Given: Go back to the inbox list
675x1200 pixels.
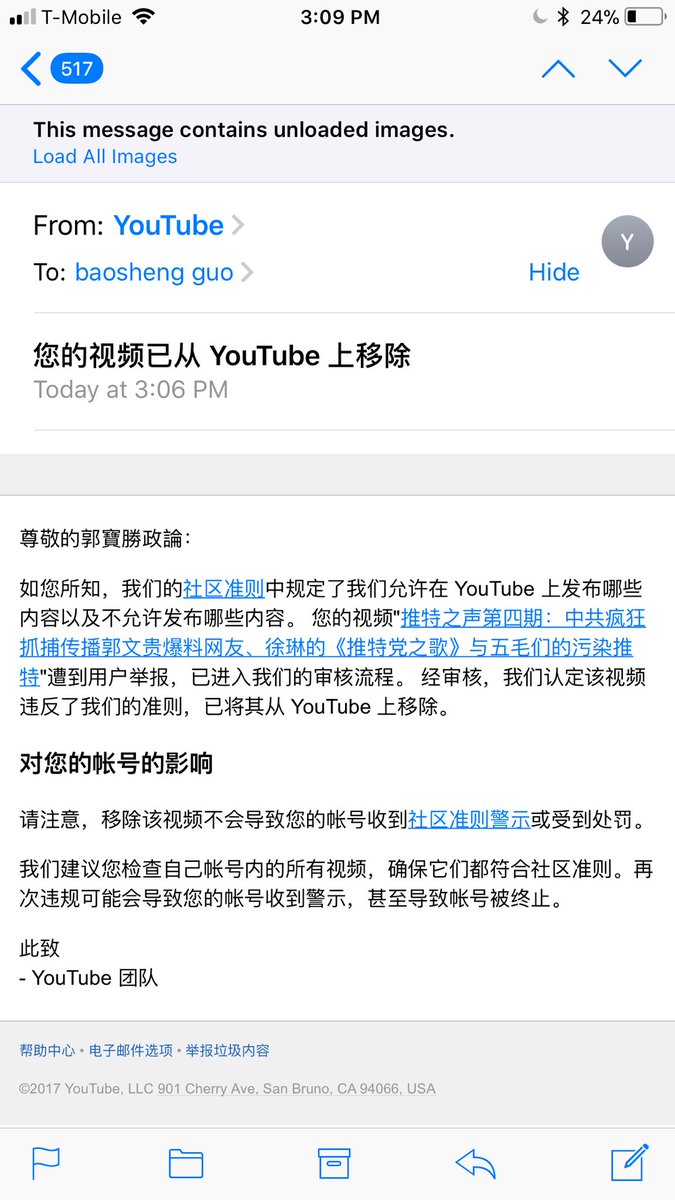Looking at the screenshot, I should 60,69.
